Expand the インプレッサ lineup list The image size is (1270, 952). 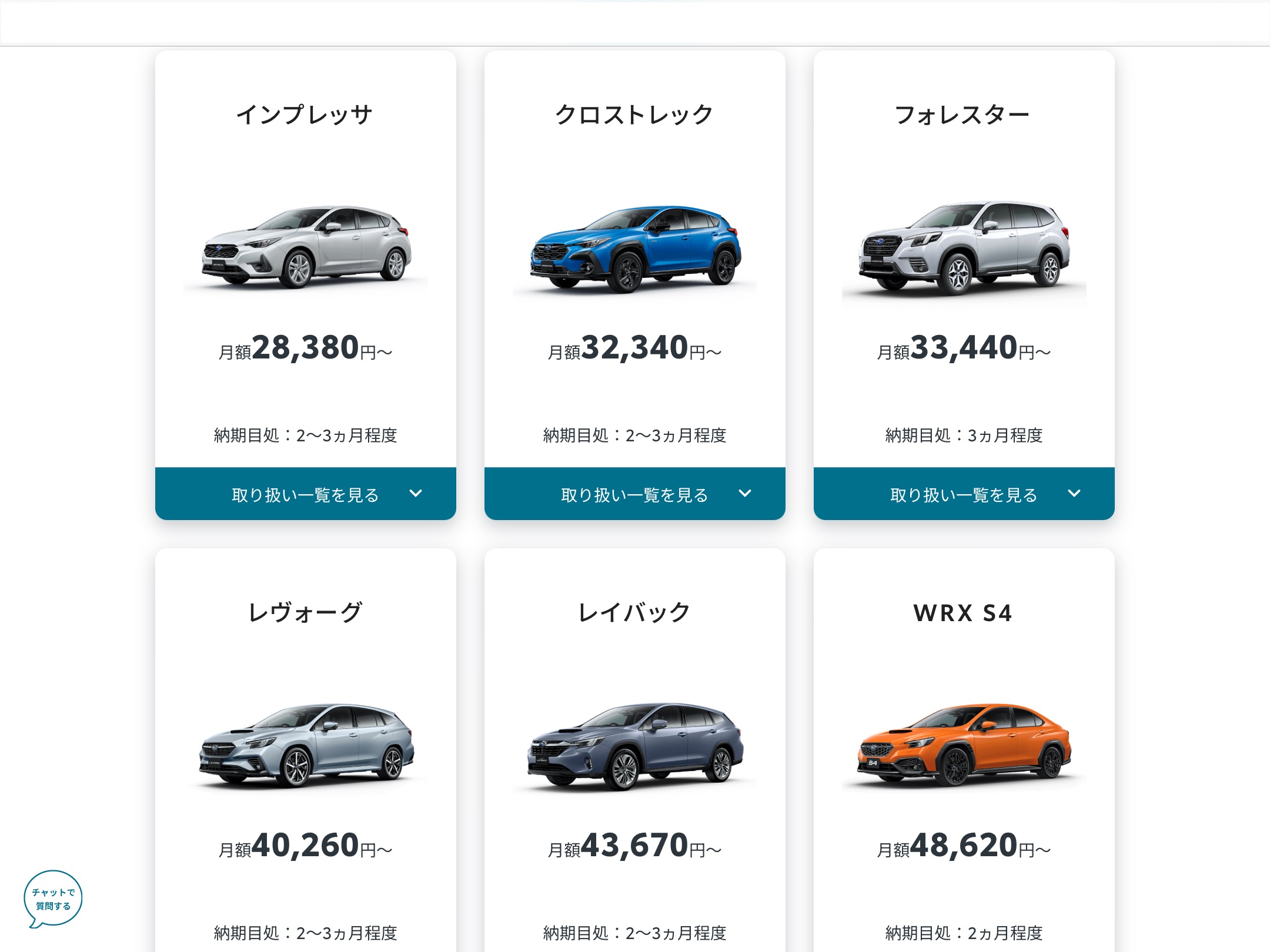click(x=305, y=494)
